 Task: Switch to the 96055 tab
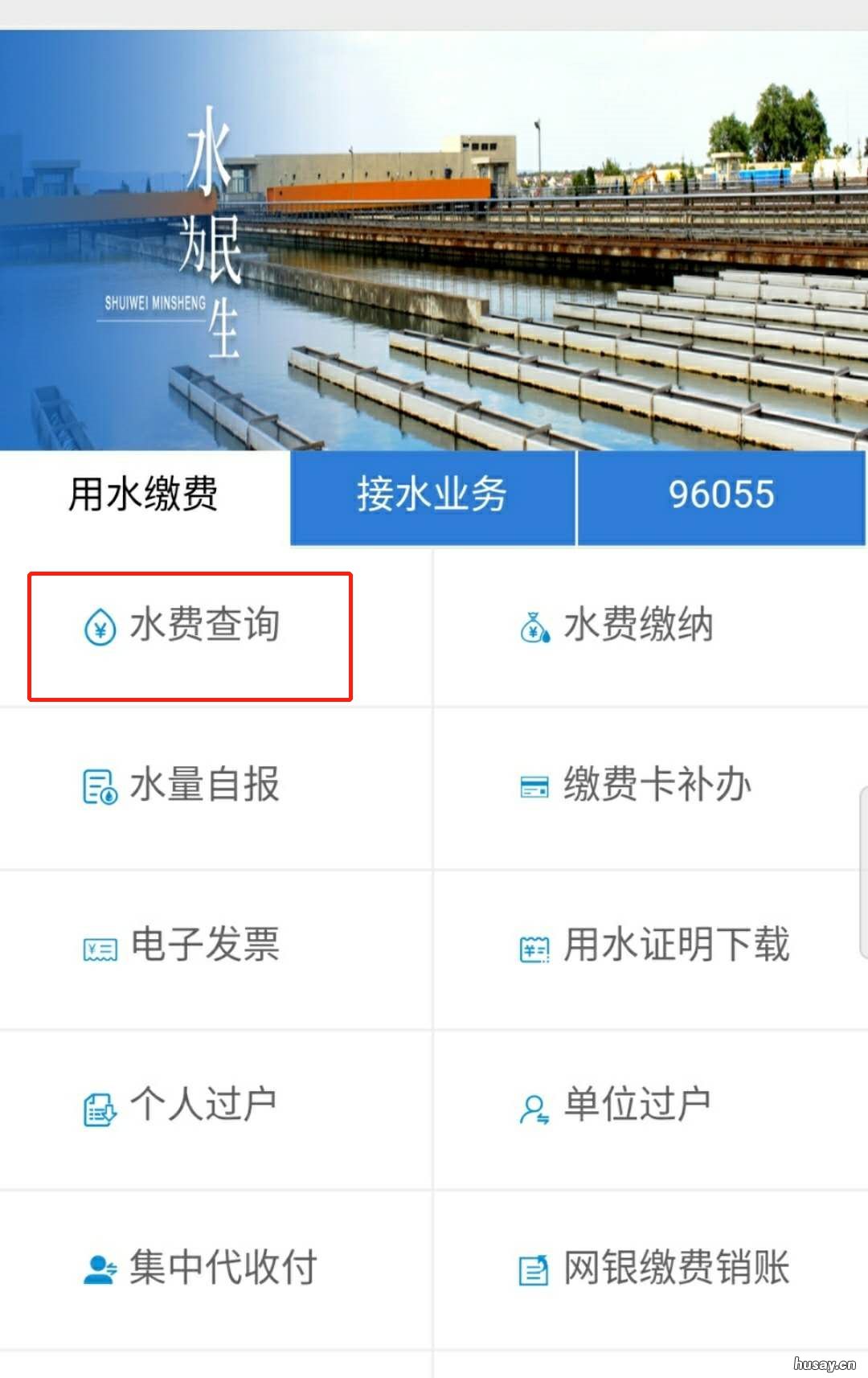coord(722,497)
